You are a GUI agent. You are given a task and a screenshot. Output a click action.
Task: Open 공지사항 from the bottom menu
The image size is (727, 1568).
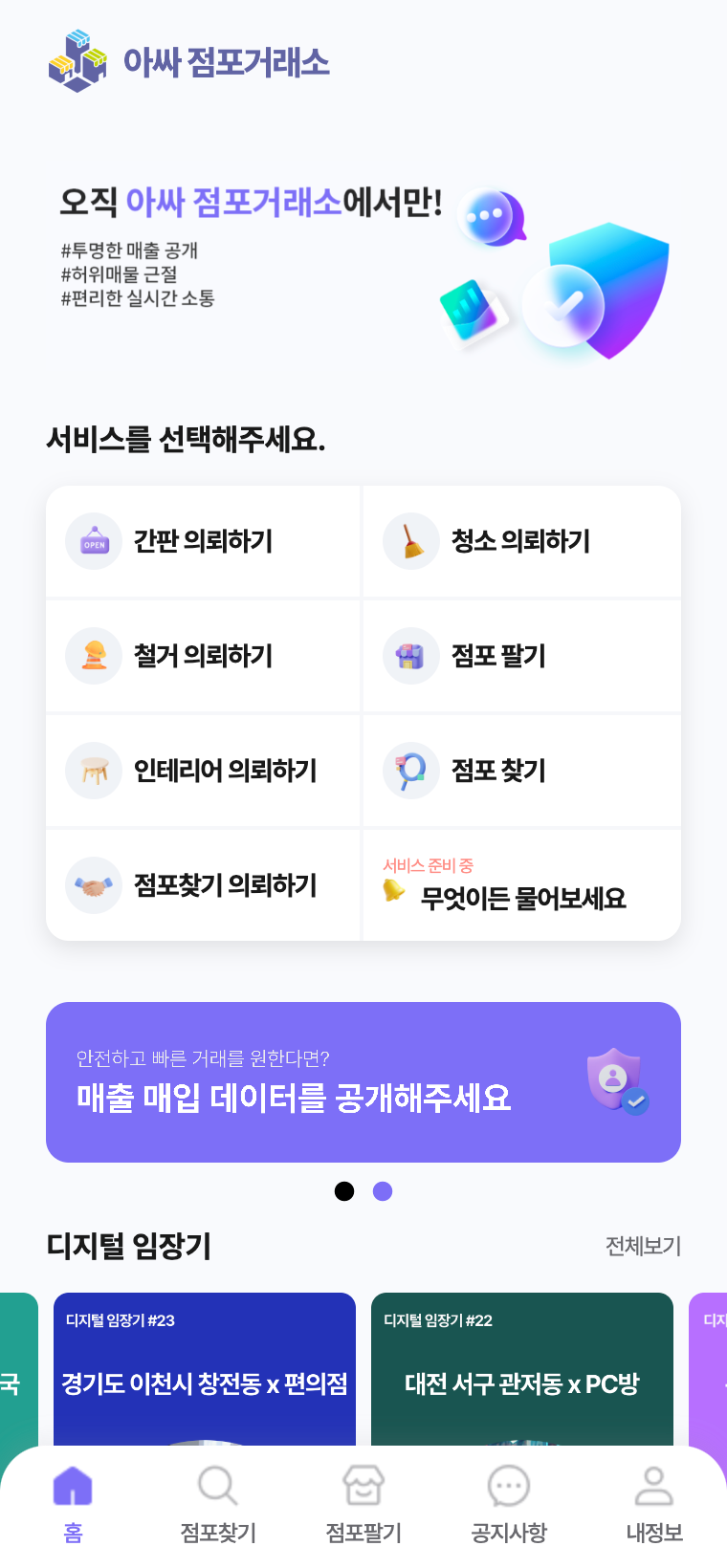point(508,1501)
